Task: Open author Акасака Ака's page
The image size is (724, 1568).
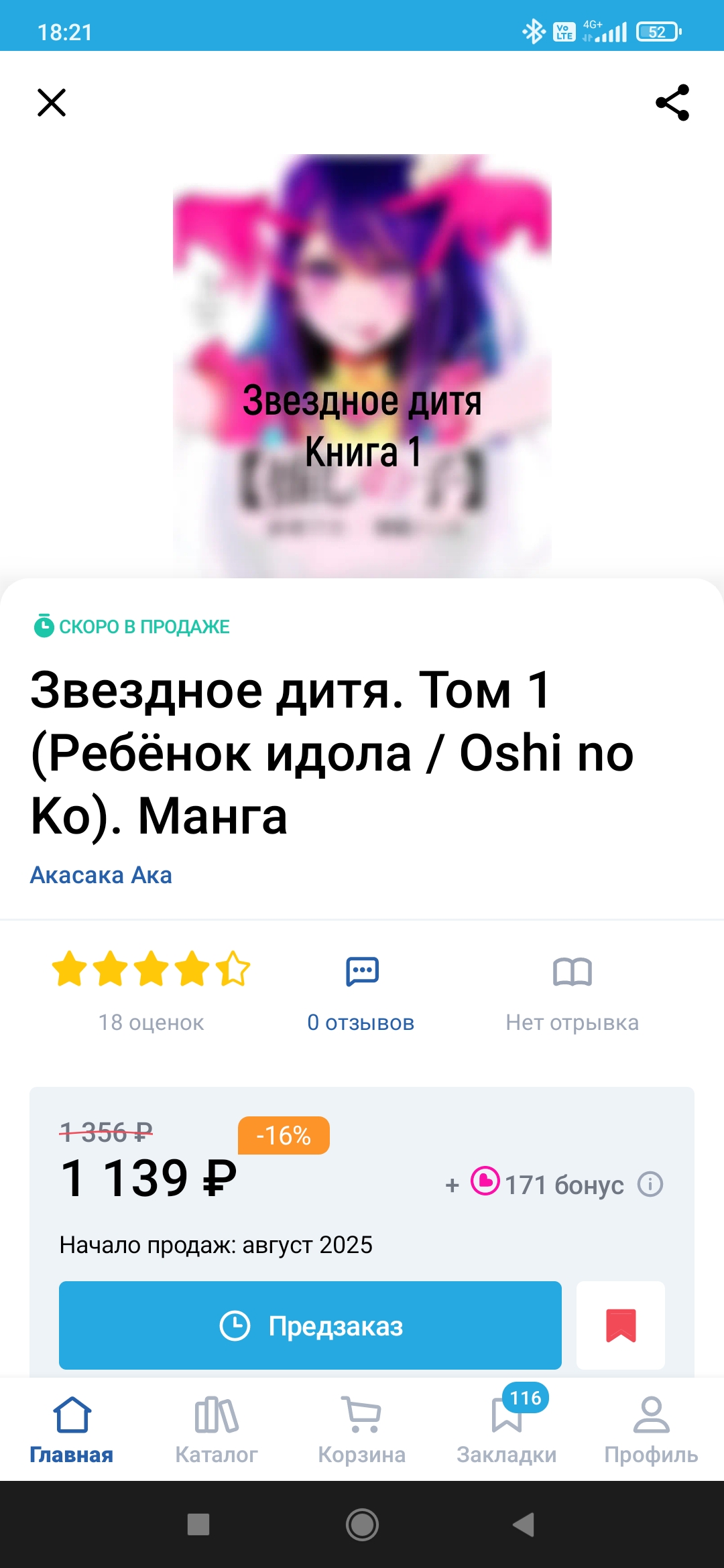Action: (101, 875)
